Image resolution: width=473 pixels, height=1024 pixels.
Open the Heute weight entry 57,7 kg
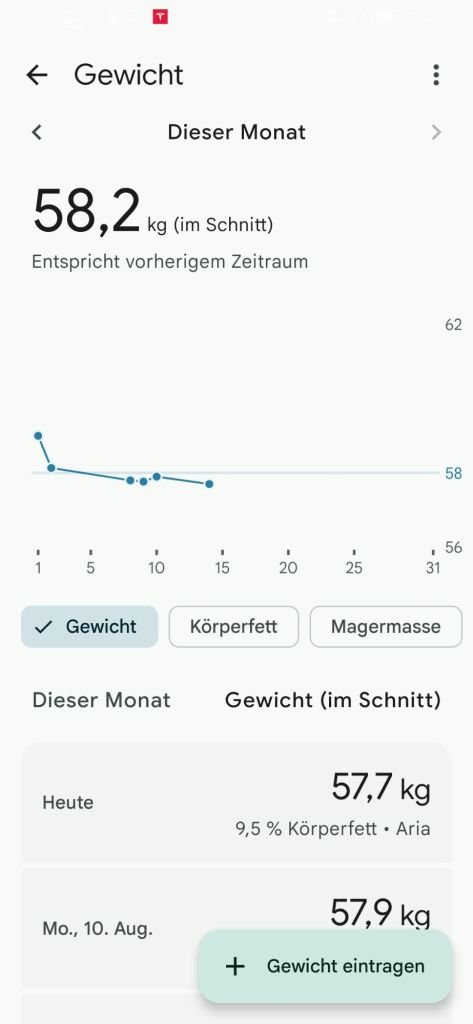pos(236,803)
